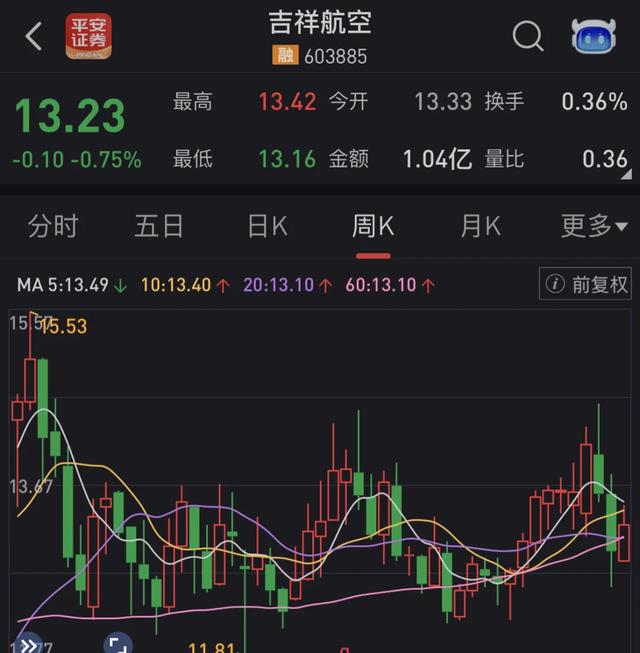
Task: Show the 日K daily candlestick chart
Action: [x=267, y=226]
